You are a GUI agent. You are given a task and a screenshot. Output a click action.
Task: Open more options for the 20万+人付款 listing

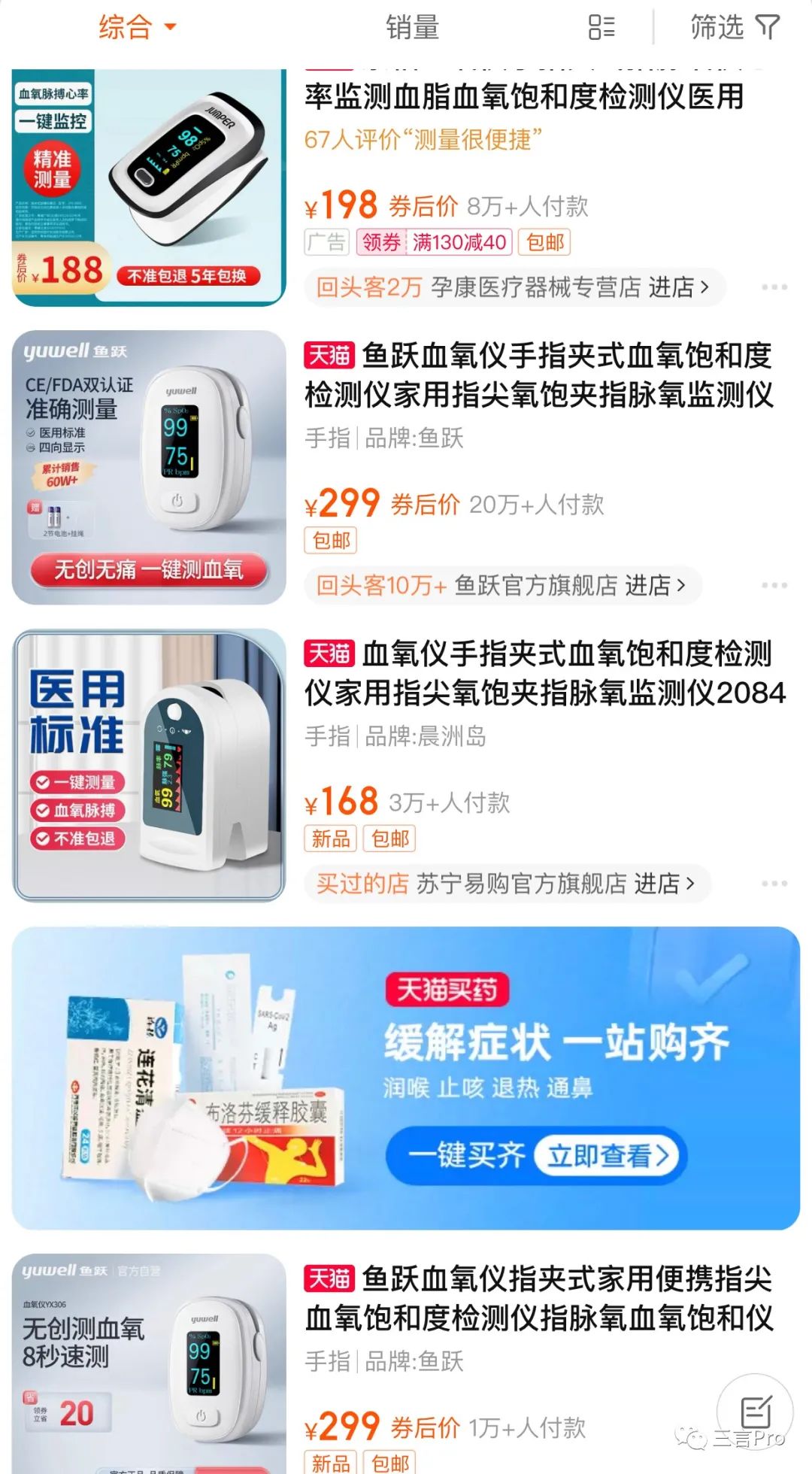(x=774, y=585)
